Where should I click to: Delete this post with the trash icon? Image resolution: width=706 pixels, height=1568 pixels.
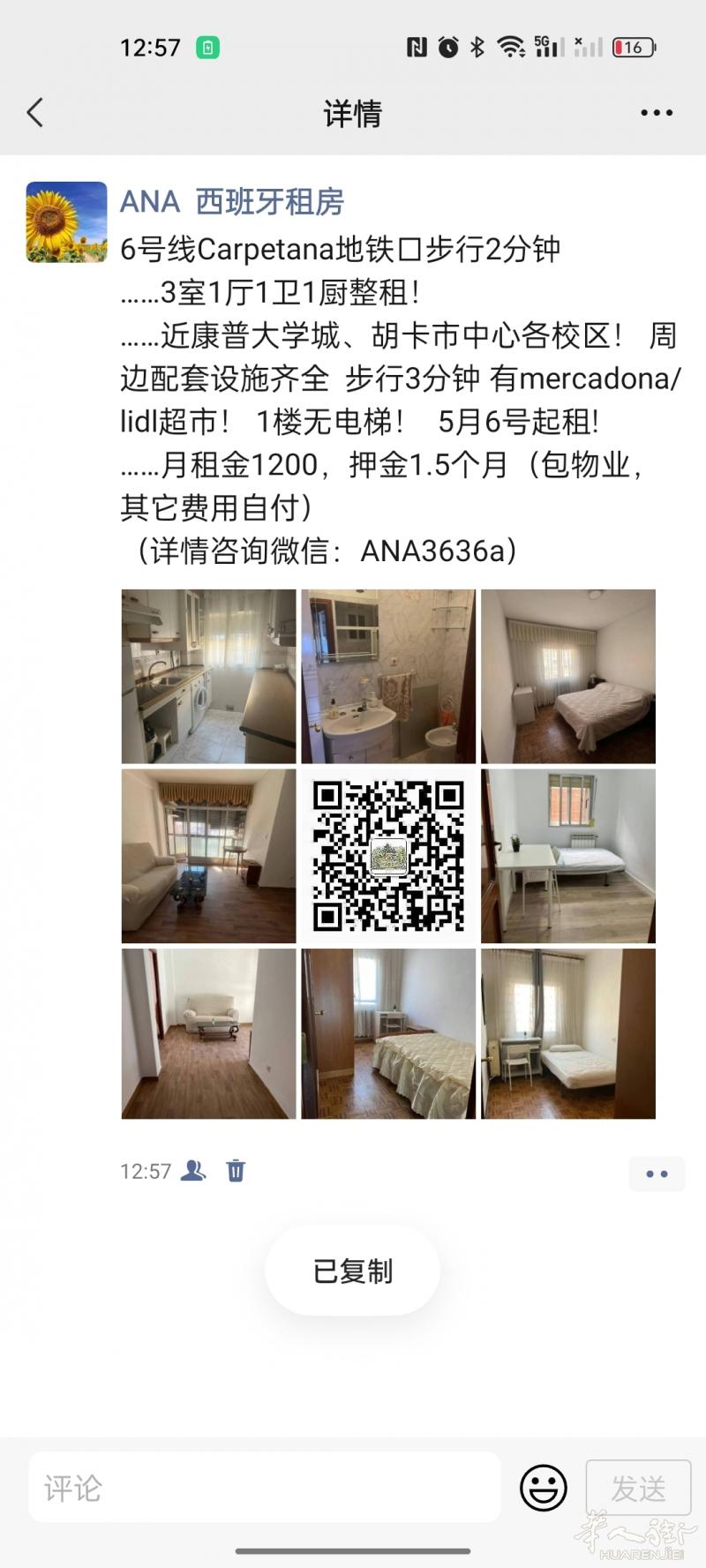pyautogui.click(x=236, y=1171)
